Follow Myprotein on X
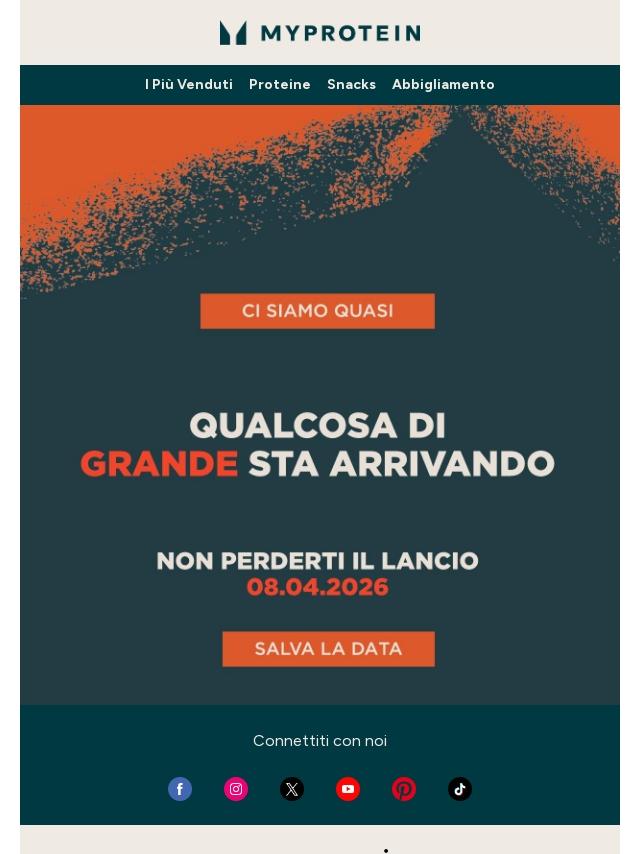This screenshot has height=854, width=640. pyautogui.click(x=292, y=789)
